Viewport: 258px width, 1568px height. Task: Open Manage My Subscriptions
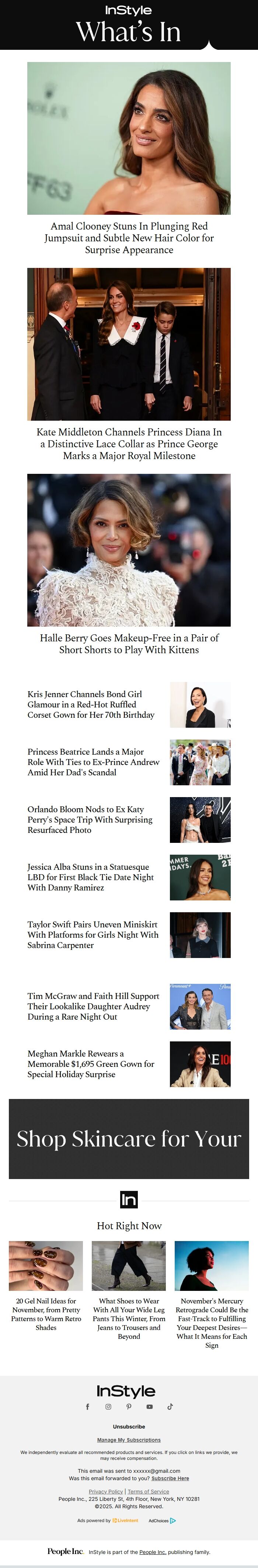click(x=129, y=1440)
